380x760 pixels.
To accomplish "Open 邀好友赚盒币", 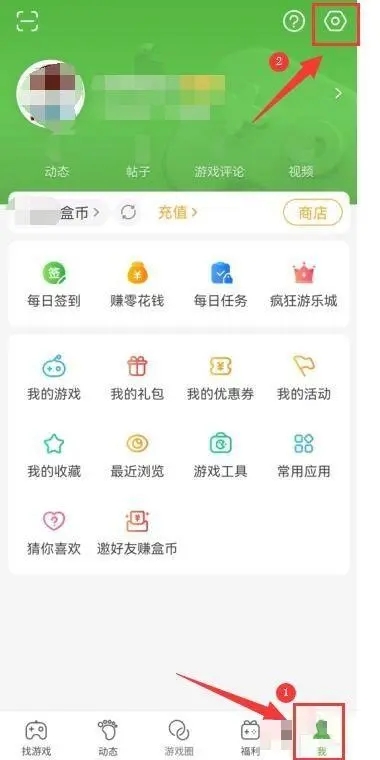I will [137, 533].
